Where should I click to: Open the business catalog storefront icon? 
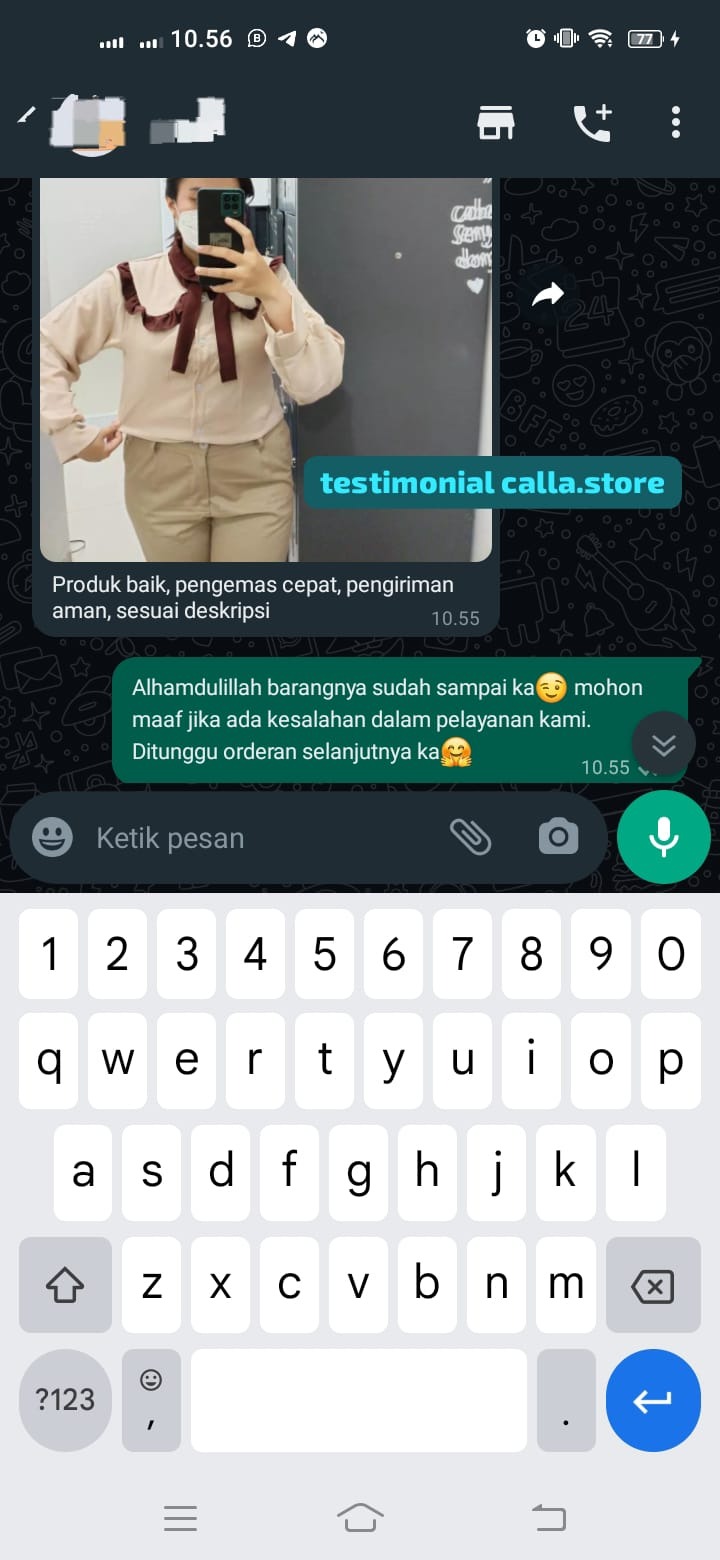(495, 123)
